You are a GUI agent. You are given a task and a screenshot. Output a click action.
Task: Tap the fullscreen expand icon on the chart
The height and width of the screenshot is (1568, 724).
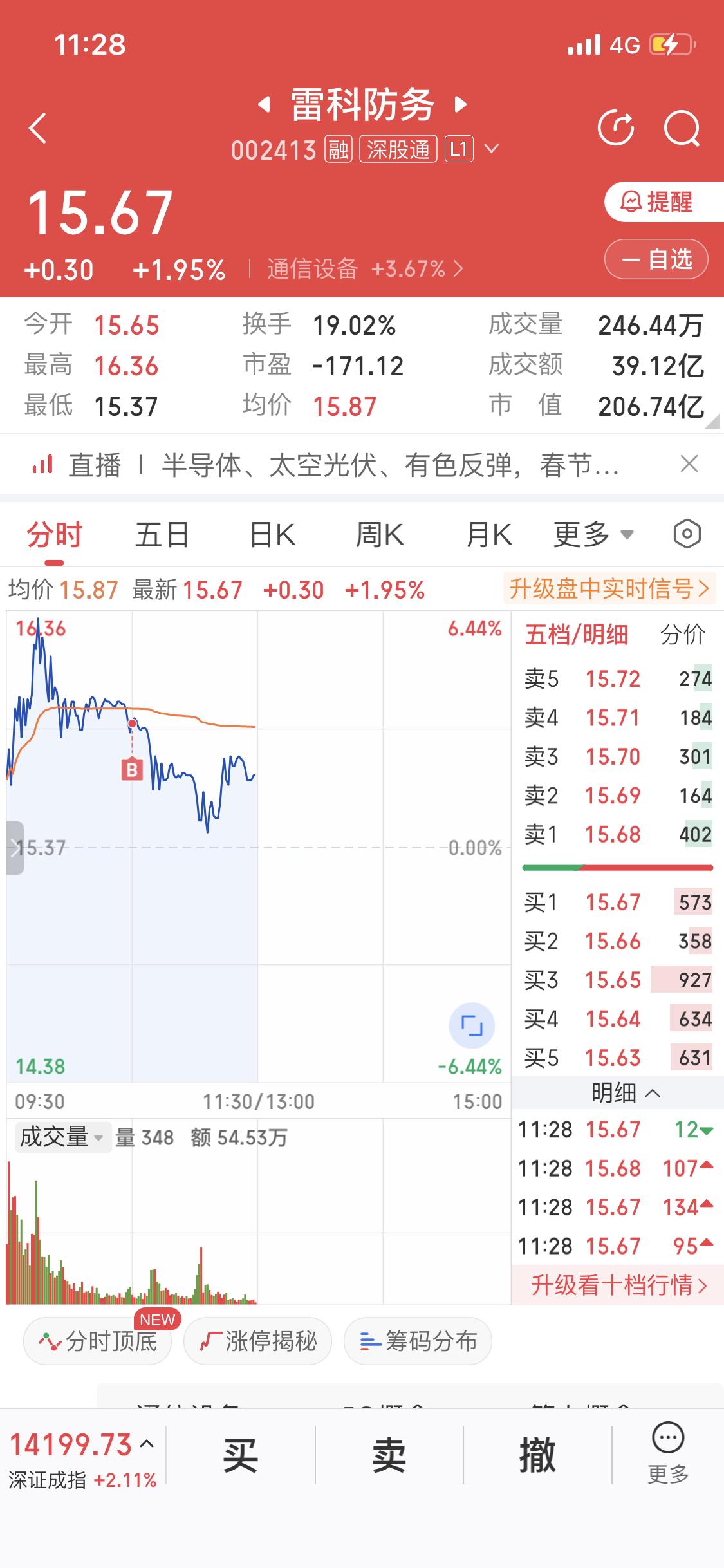click(472, 1025)
